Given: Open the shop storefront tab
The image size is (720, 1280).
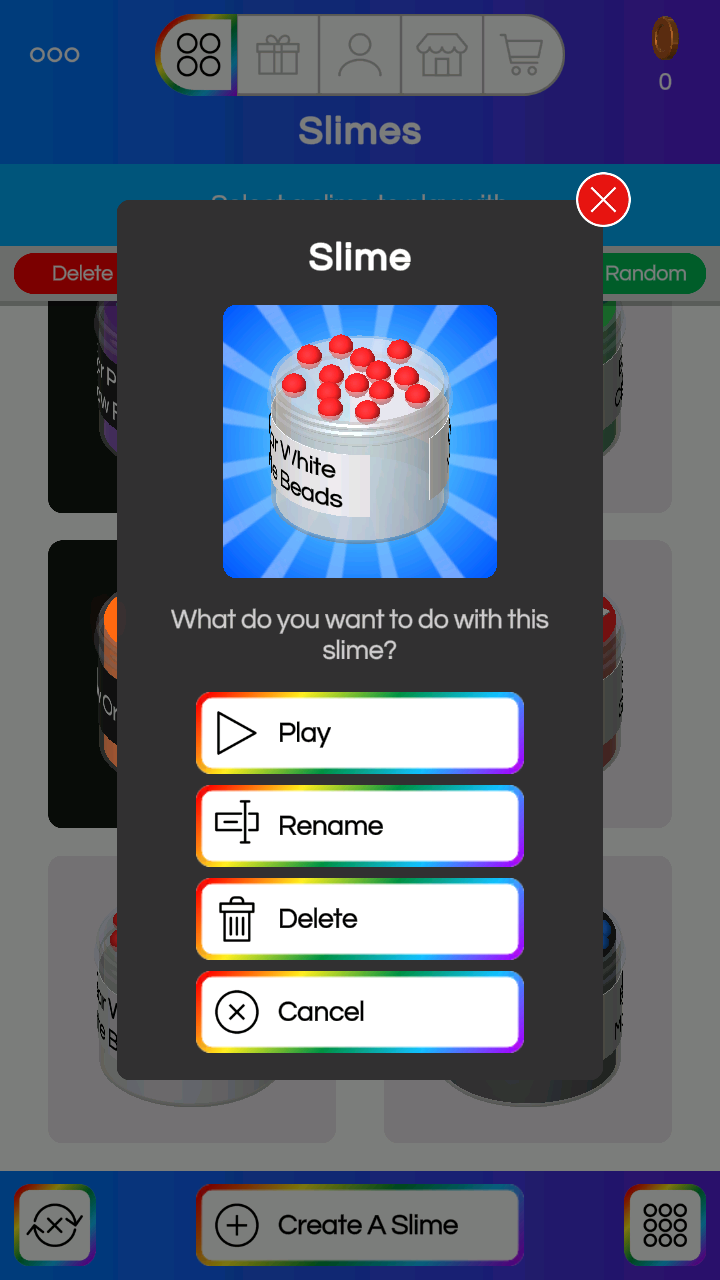Looking at the screenshot, I should [x=442, y=55].
